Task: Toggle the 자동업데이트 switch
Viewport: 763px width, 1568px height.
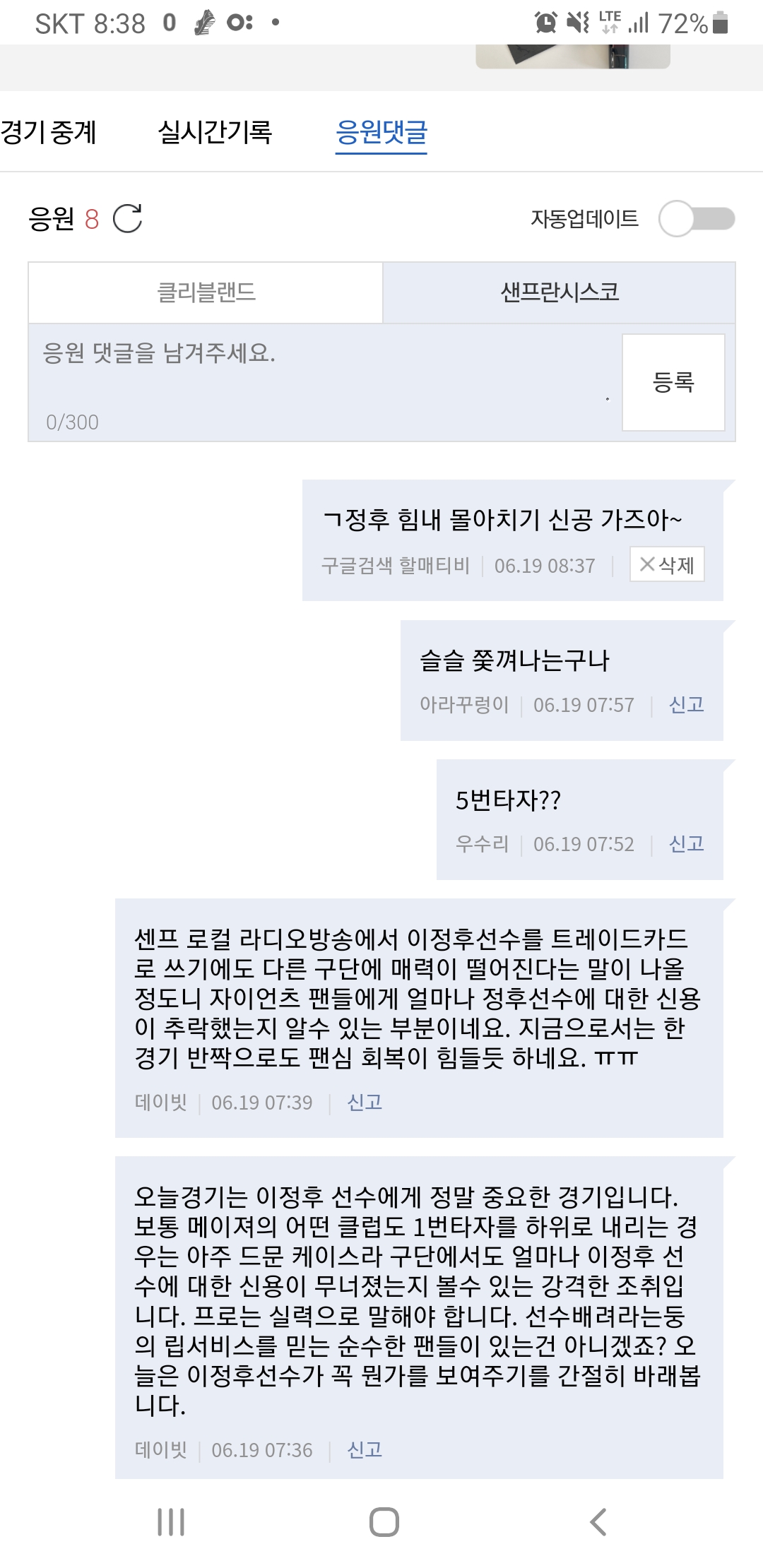Action: click(x=697, y=219)
